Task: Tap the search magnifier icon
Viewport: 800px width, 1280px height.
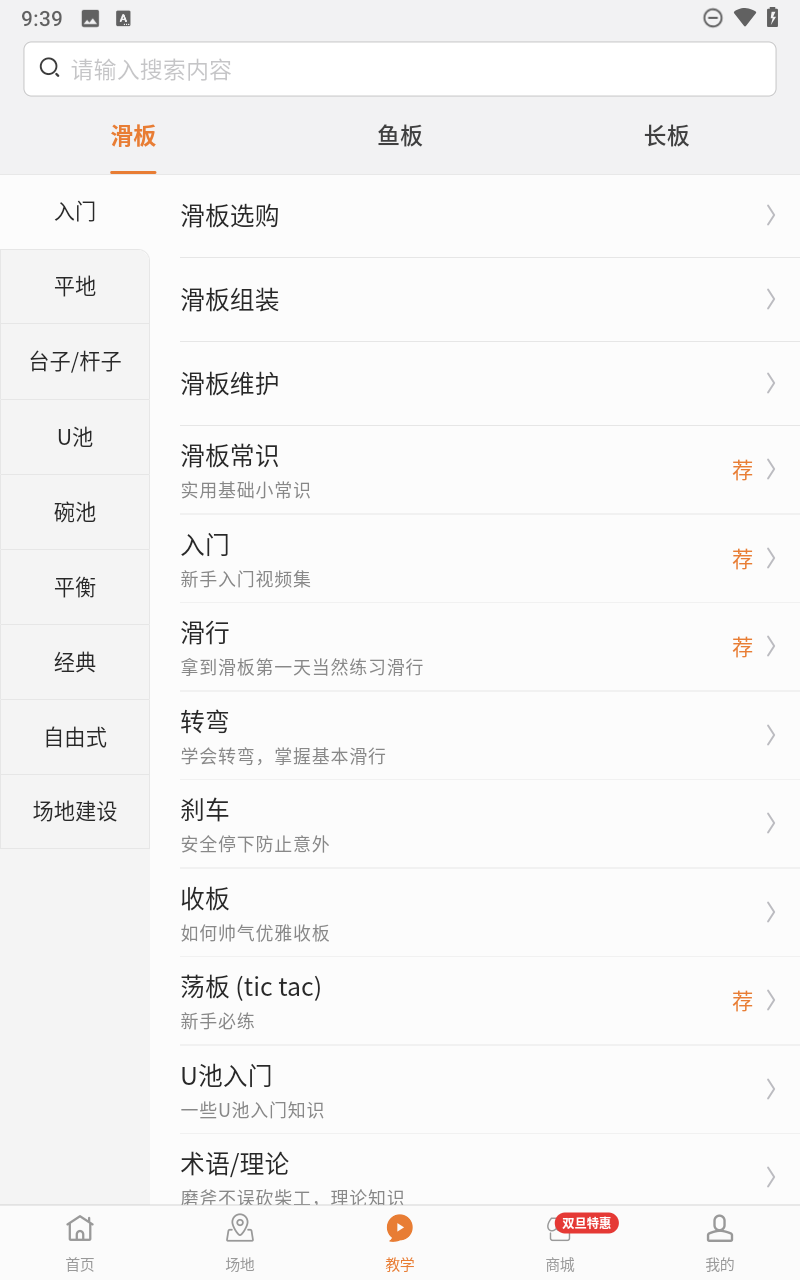Action: pos(49,67)
